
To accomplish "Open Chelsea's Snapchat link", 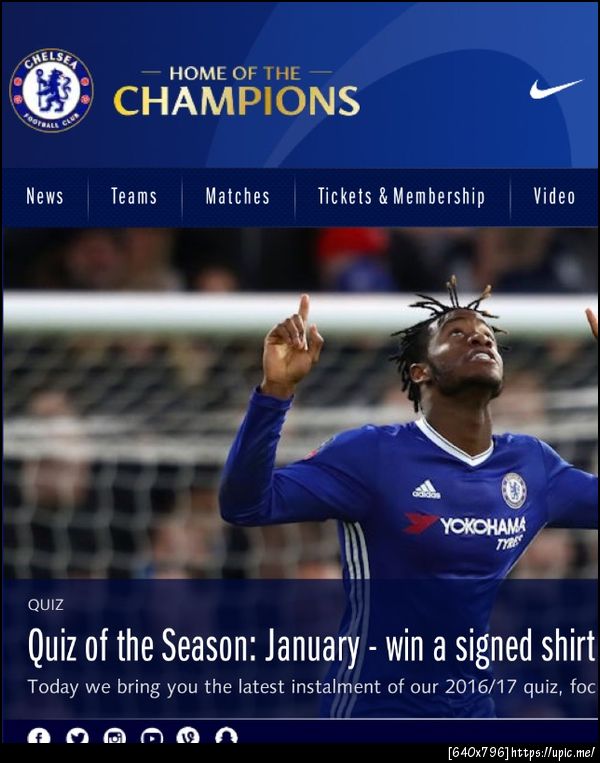I will click(227, 737).
